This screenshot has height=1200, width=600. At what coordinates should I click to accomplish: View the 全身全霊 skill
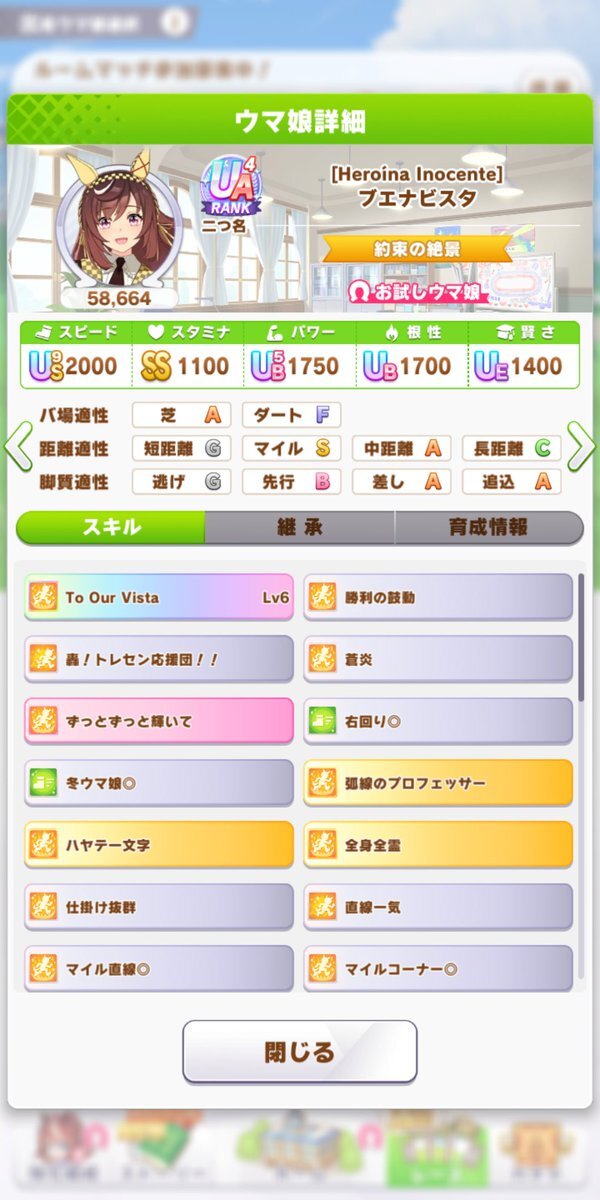click(438, 845)
